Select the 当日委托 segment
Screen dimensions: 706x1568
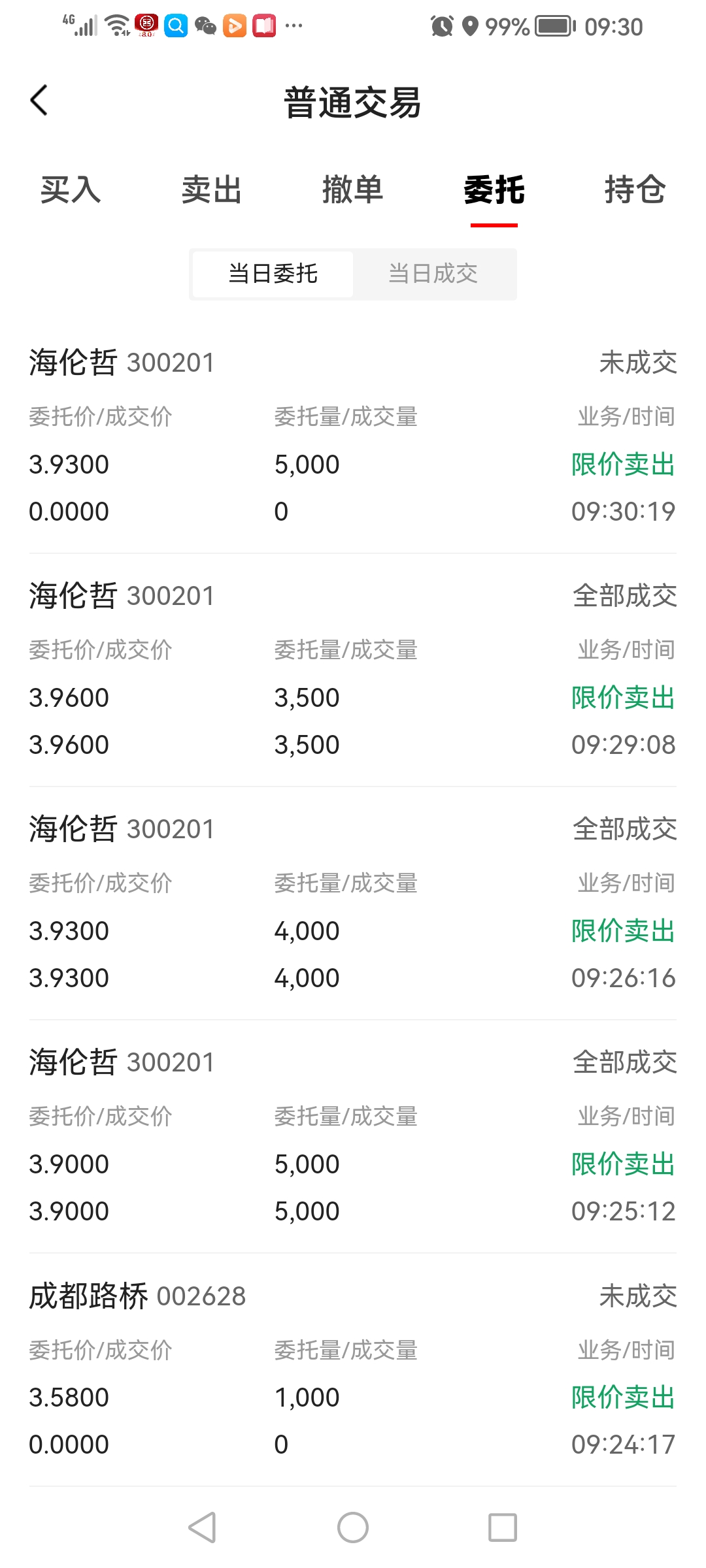(273, 274)
